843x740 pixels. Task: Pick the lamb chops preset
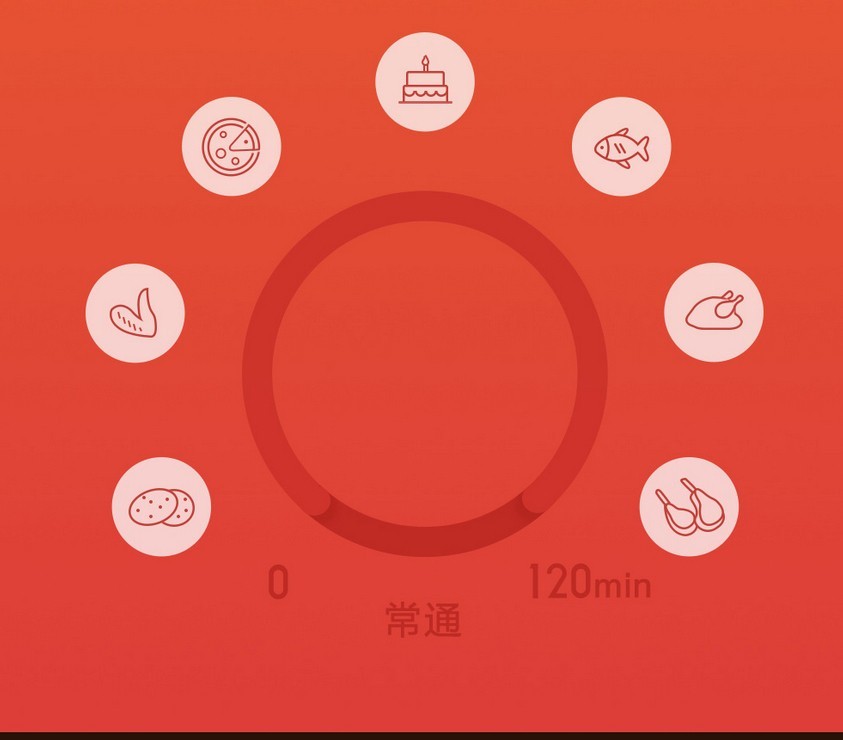point(689,507)
